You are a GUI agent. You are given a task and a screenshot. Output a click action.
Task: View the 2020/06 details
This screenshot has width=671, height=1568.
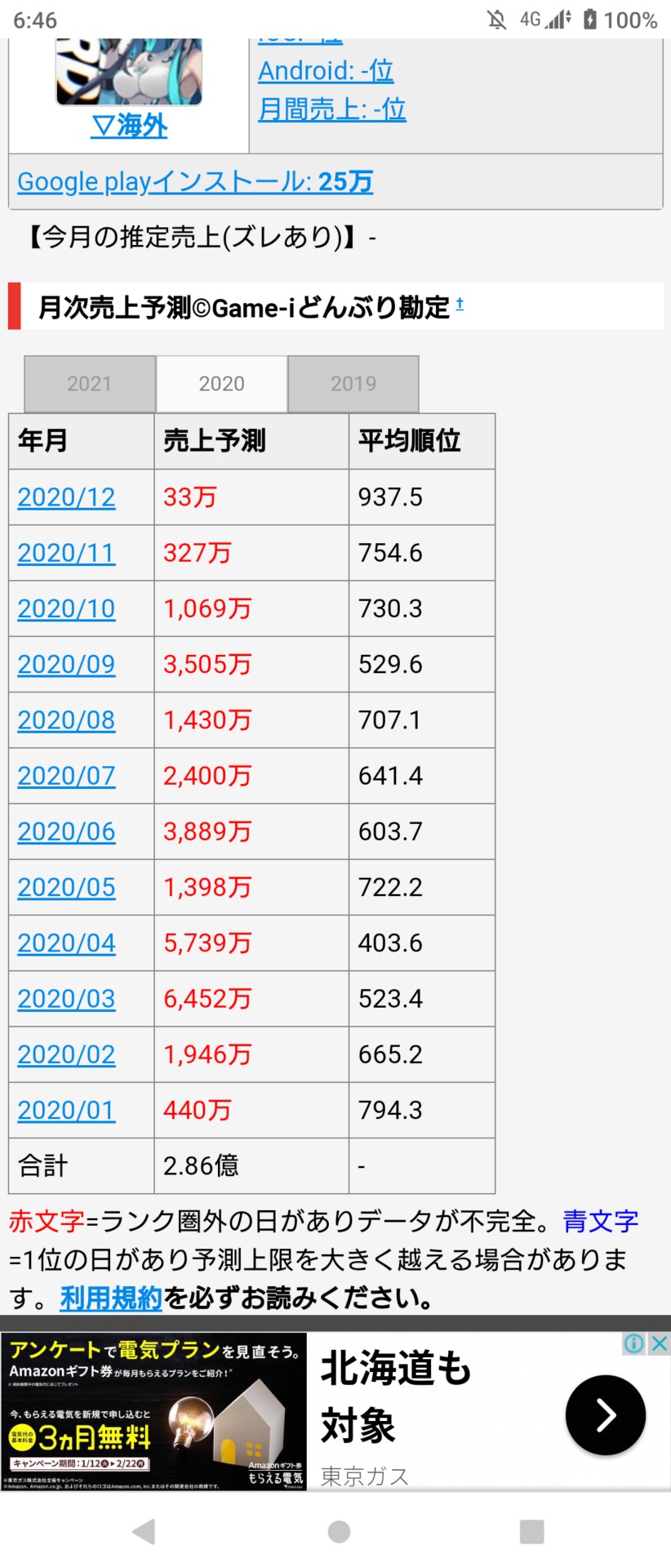pos(66,831)
